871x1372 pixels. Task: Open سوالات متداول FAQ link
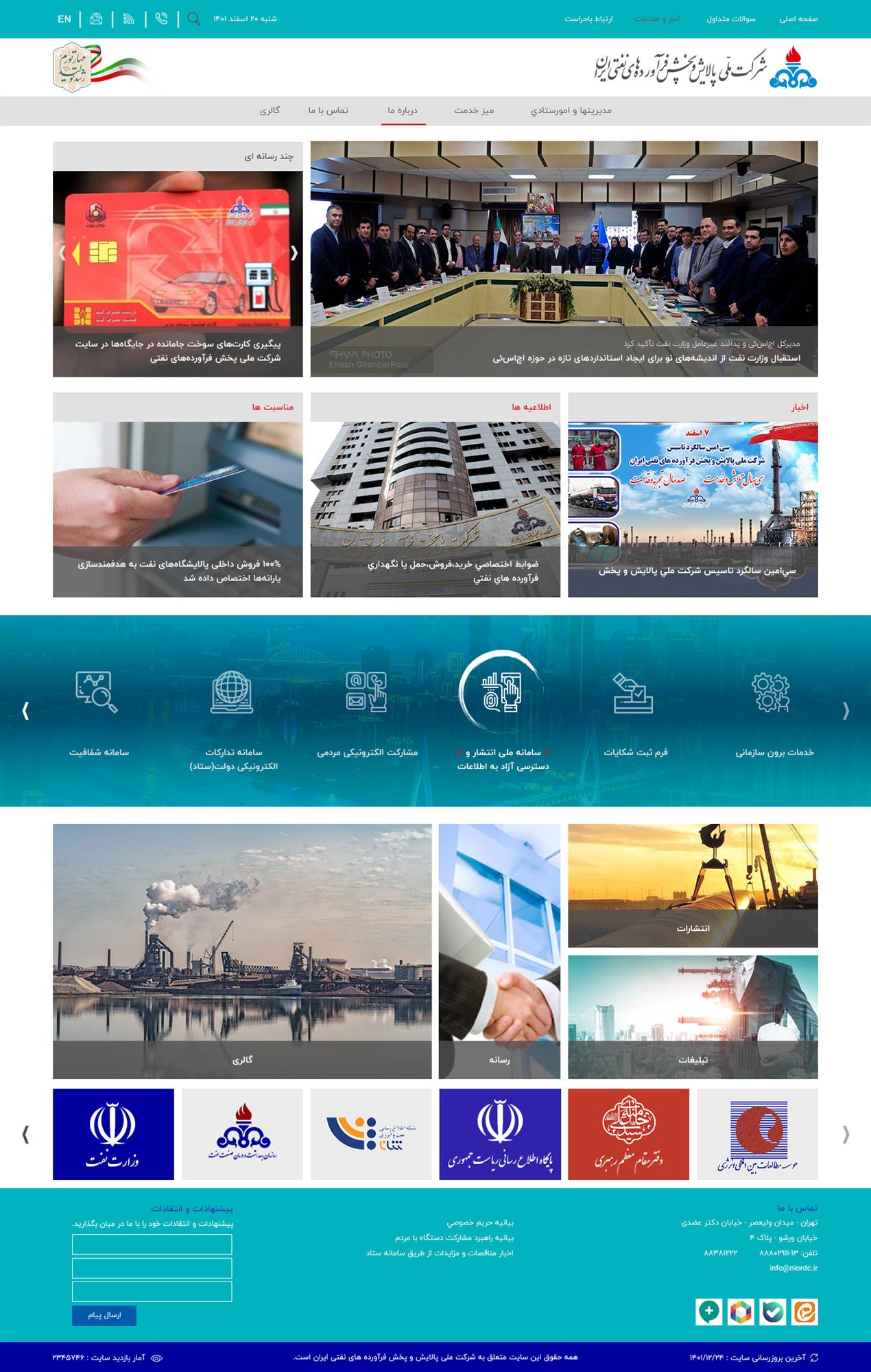click(x=731, y=19)
